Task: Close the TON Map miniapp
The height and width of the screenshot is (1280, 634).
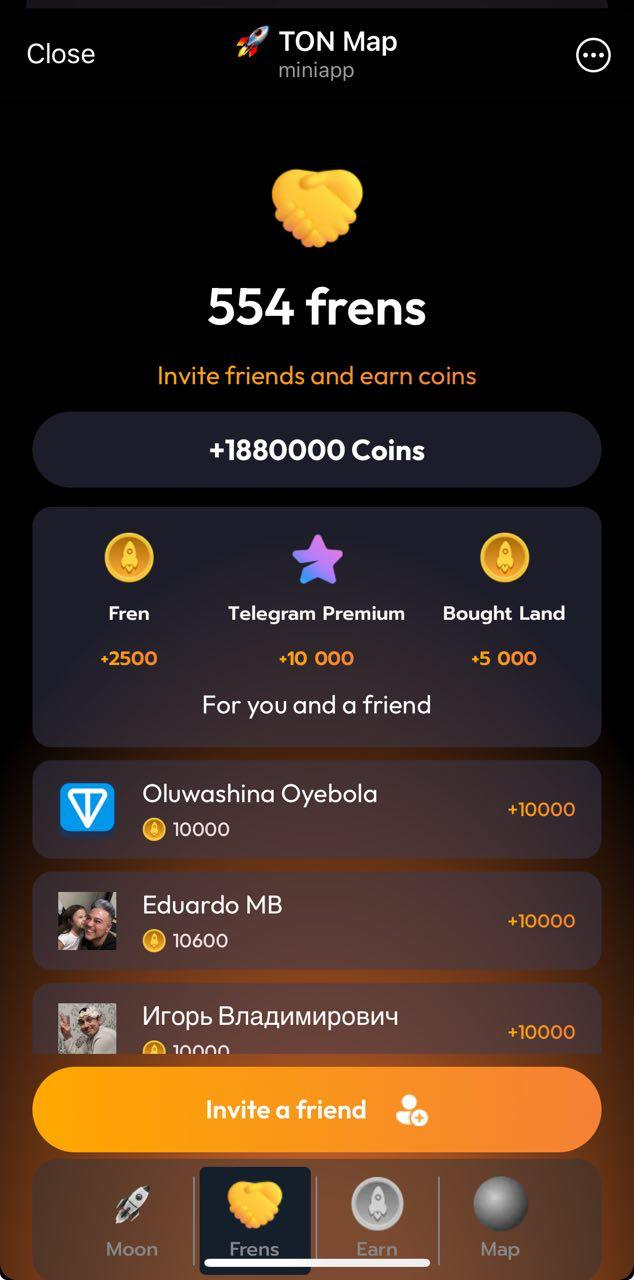Action: 61,54
